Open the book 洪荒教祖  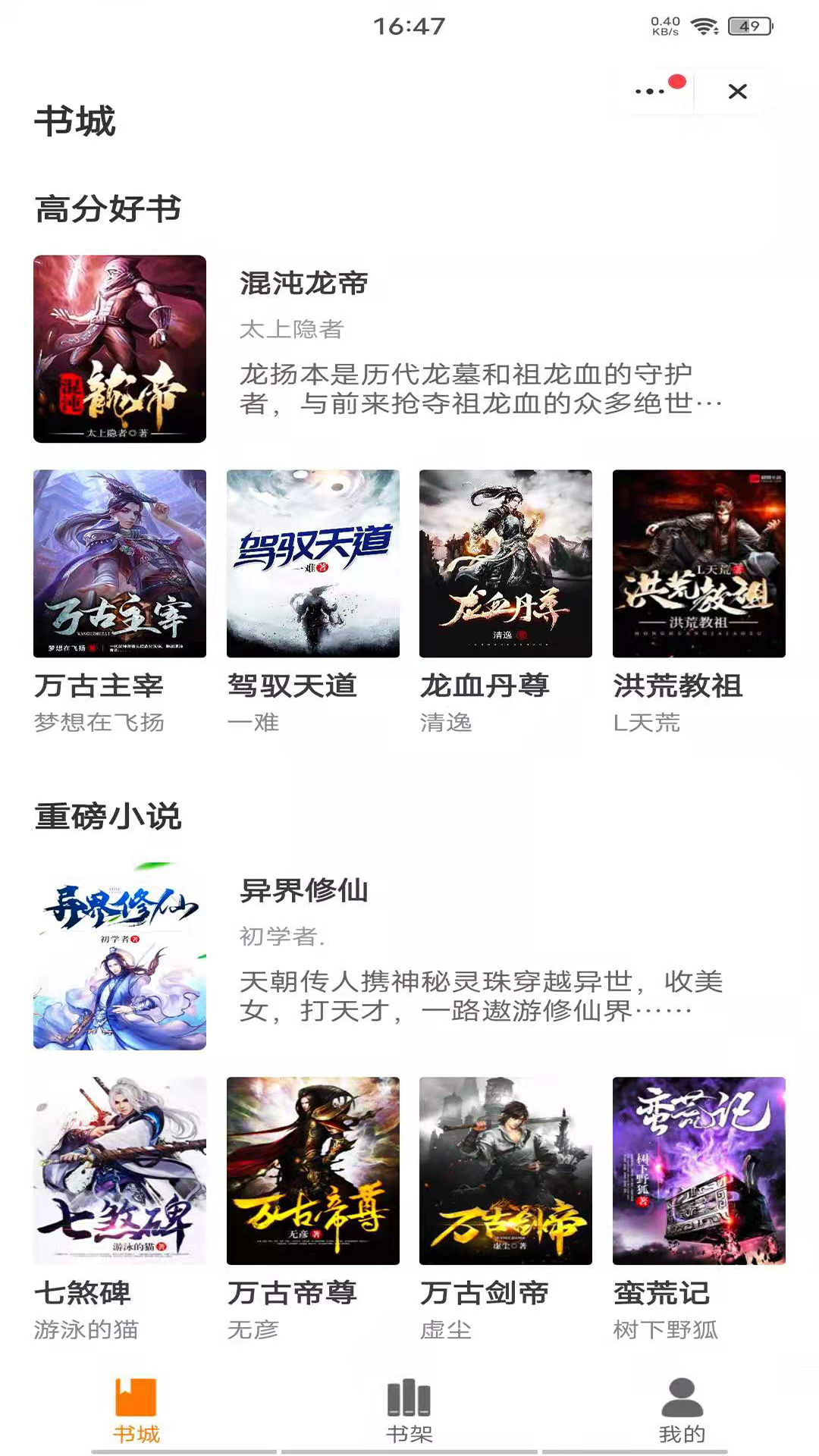click(x=698, y=563)
